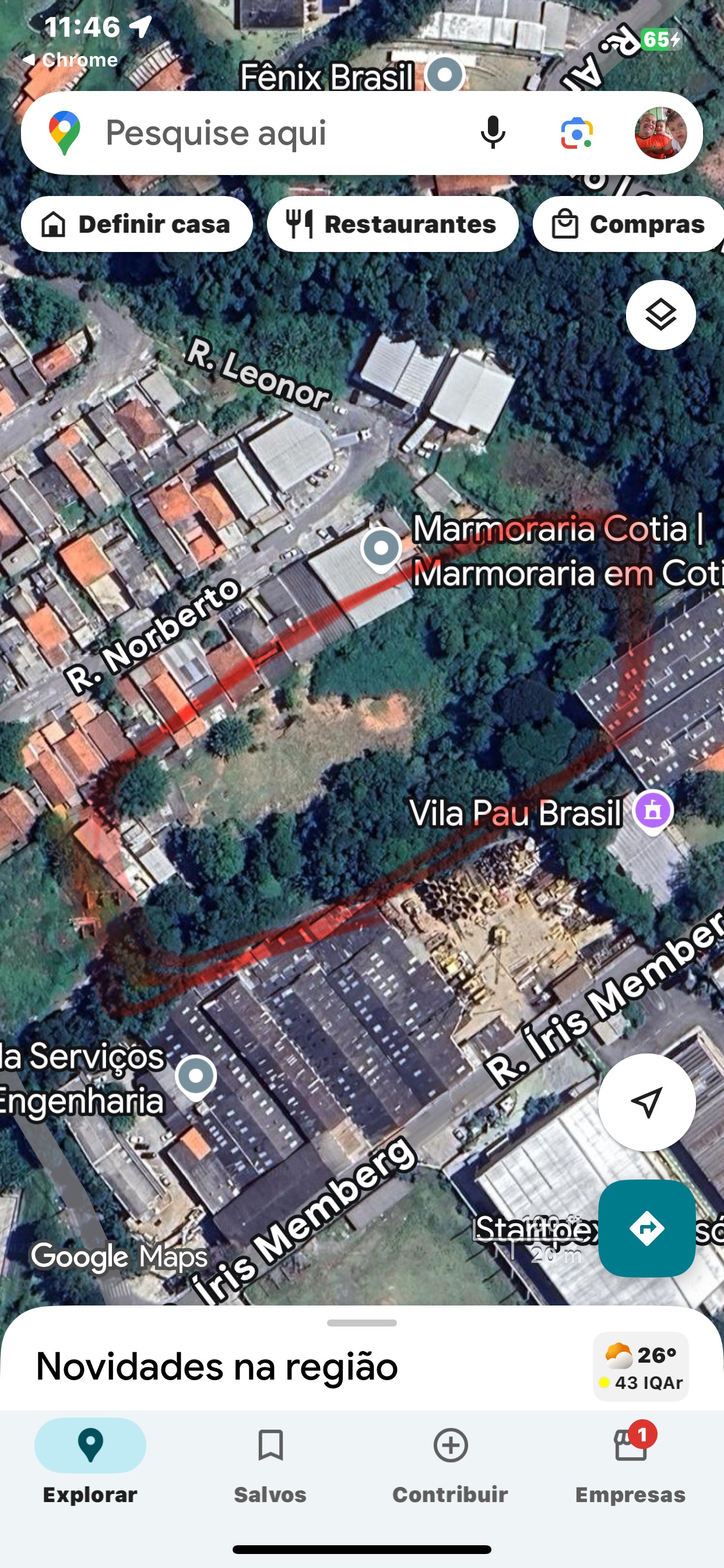Open the Marmoraria Cotia place marker
724x1568 pixels.
(x=381, y=548)
